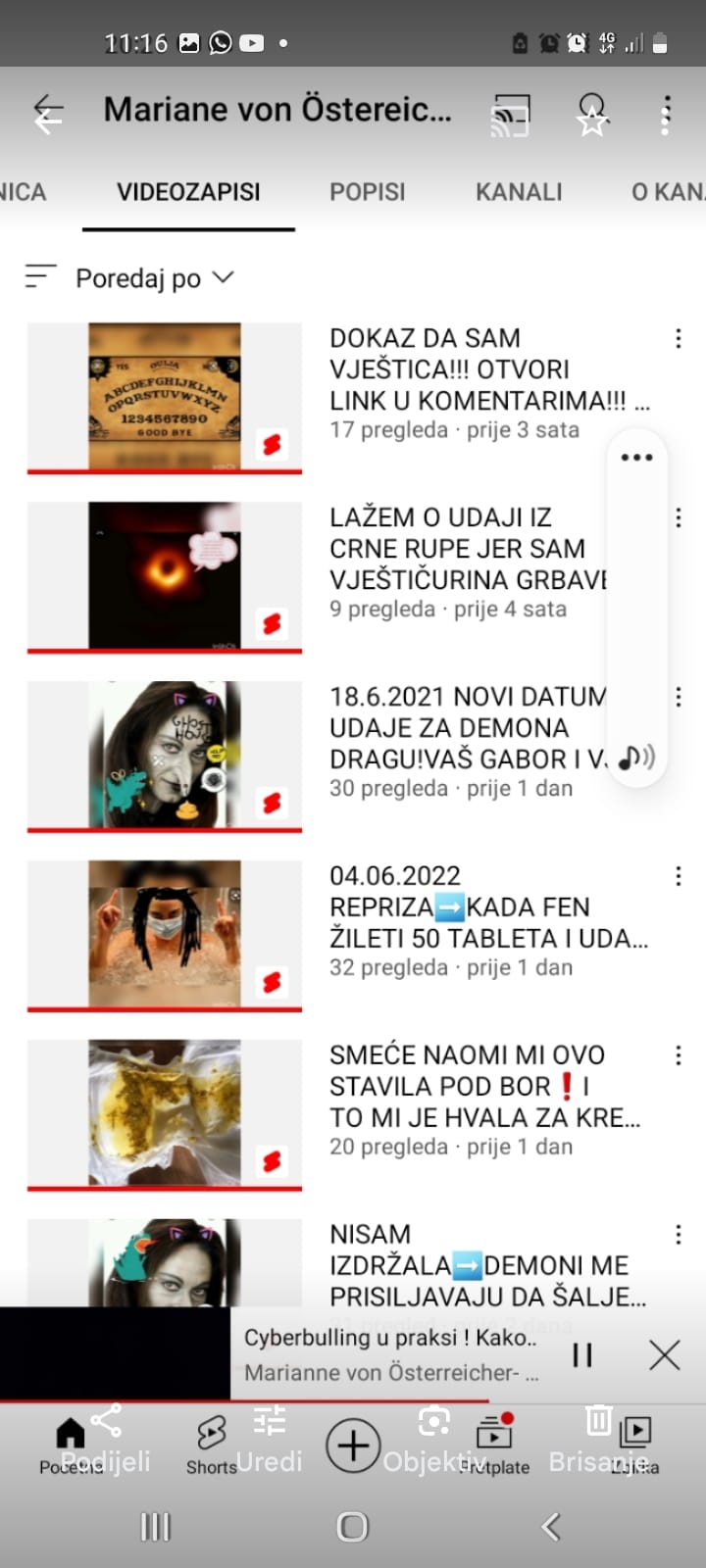Select the VIDEOZAPISI tab
This screenshot has height=1568, width=706.
coord(188,192)
